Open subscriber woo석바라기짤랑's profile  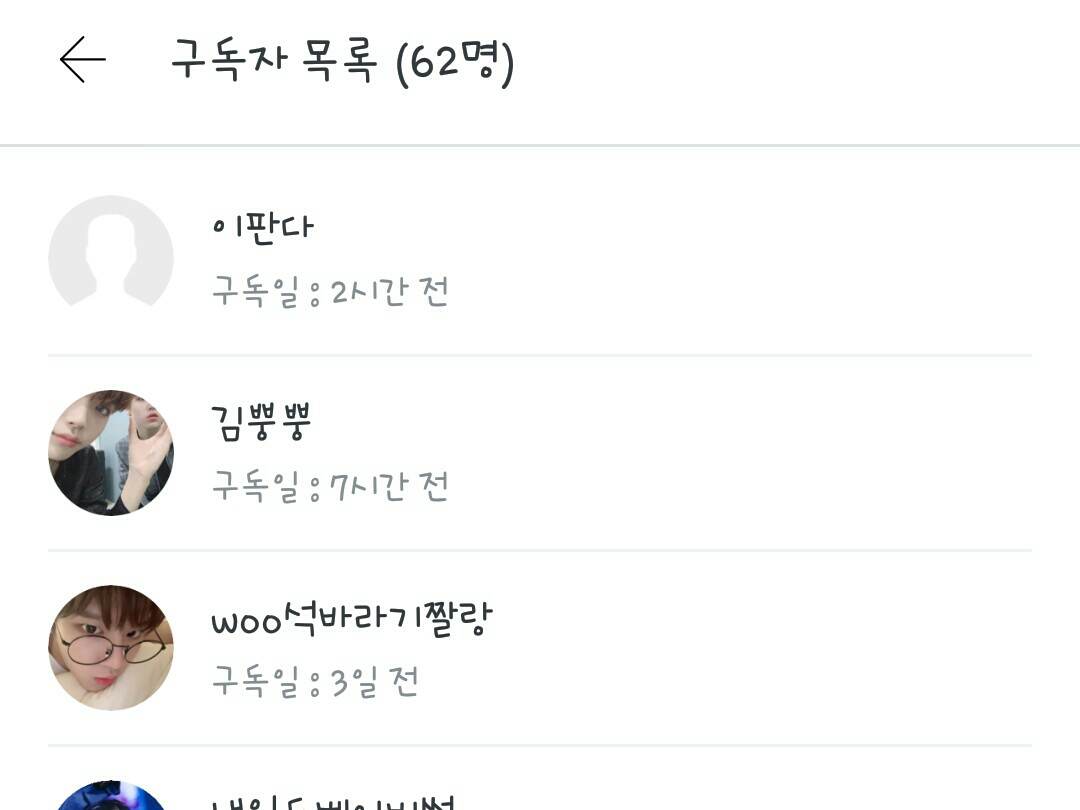540,647
